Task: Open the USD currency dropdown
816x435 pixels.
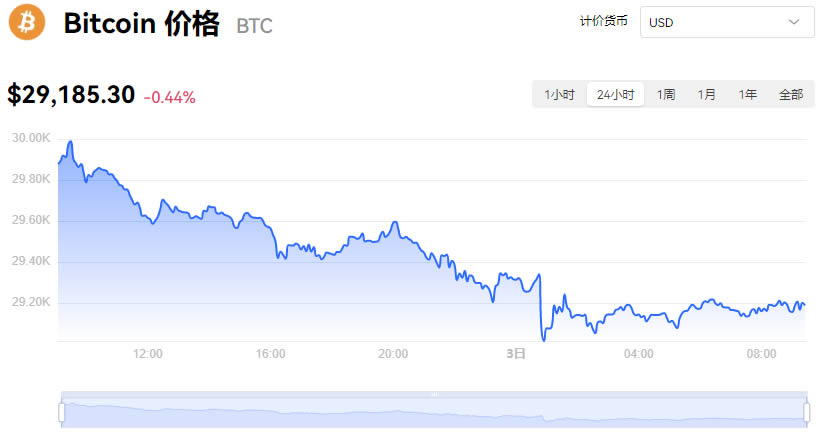Action: pyautogui.click(x=727, y=22)
